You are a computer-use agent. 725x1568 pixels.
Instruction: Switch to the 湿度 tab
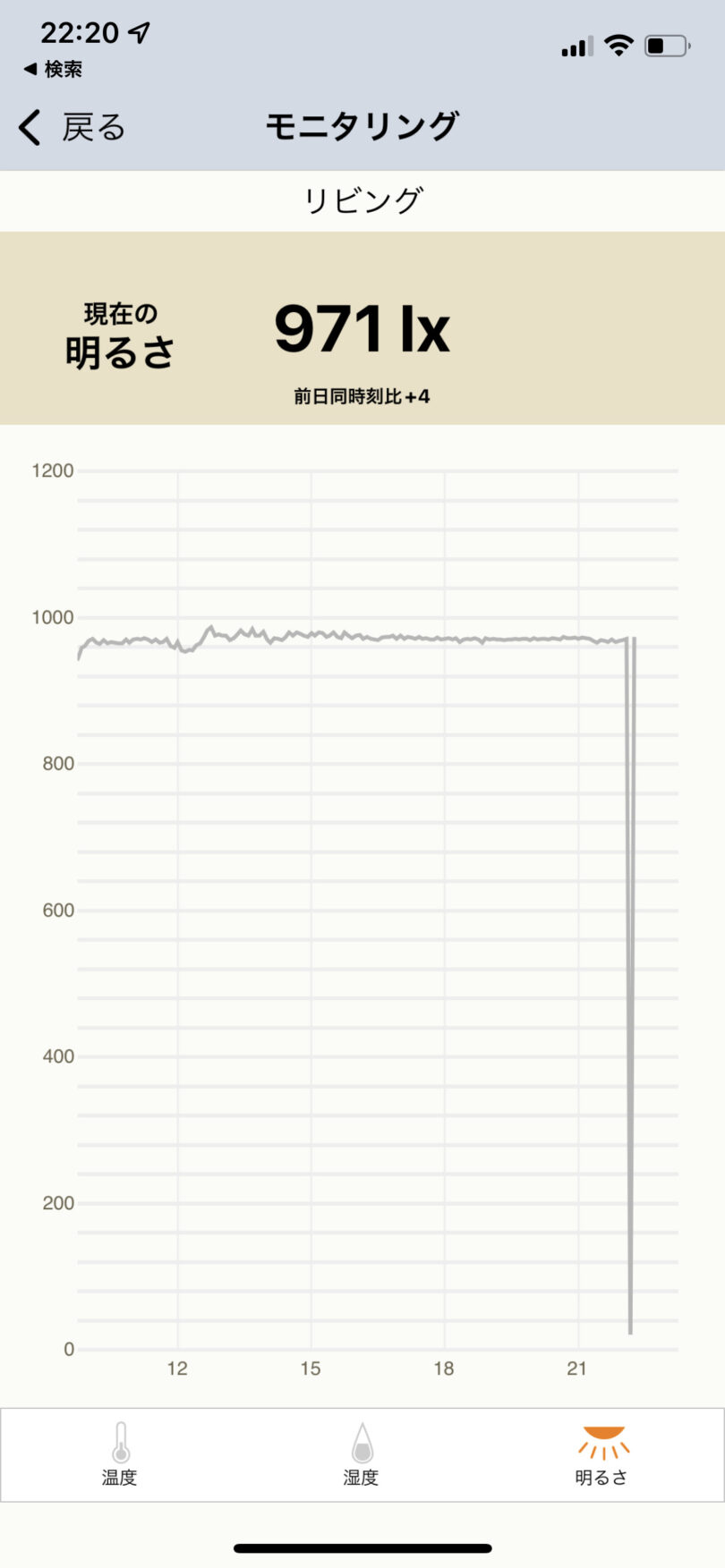pos(362,1454)
